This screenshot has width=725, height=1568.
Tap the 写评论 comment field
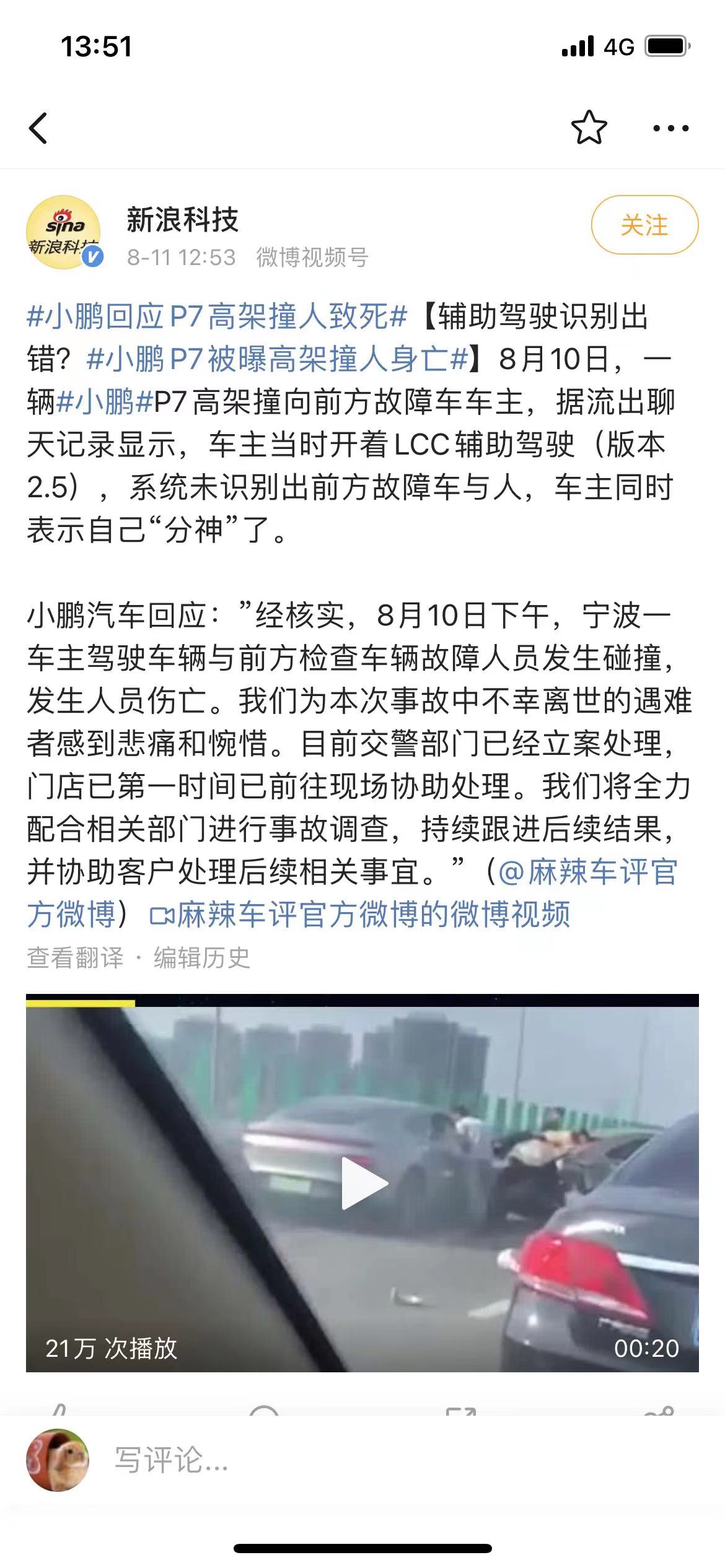[x=172, y=1461]
